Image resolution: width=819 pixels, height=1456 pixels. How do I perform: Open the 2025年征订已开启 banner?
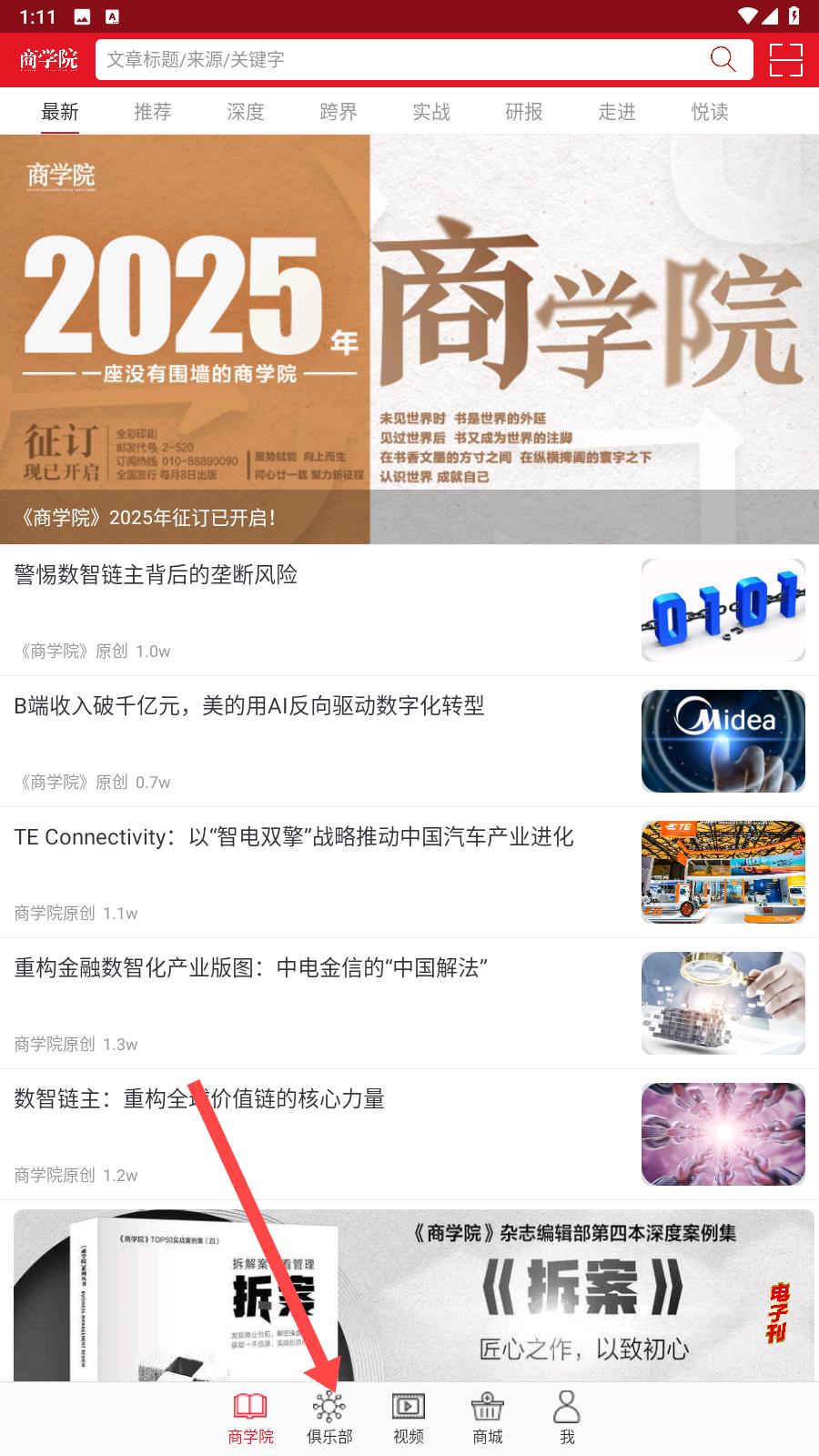[409, 339]
